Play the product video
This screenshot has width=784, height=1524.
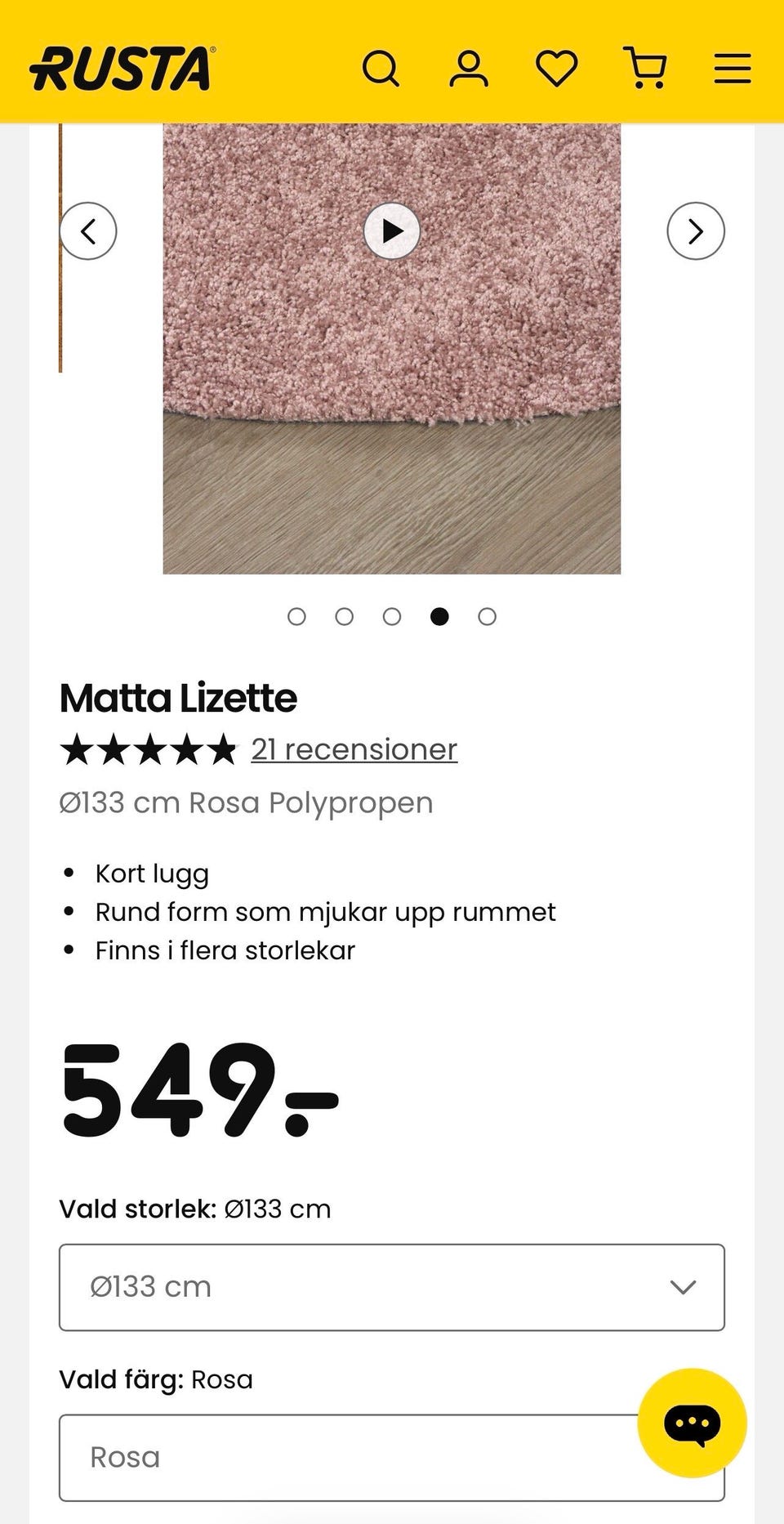pyautogui.click(x=392, y=230)
